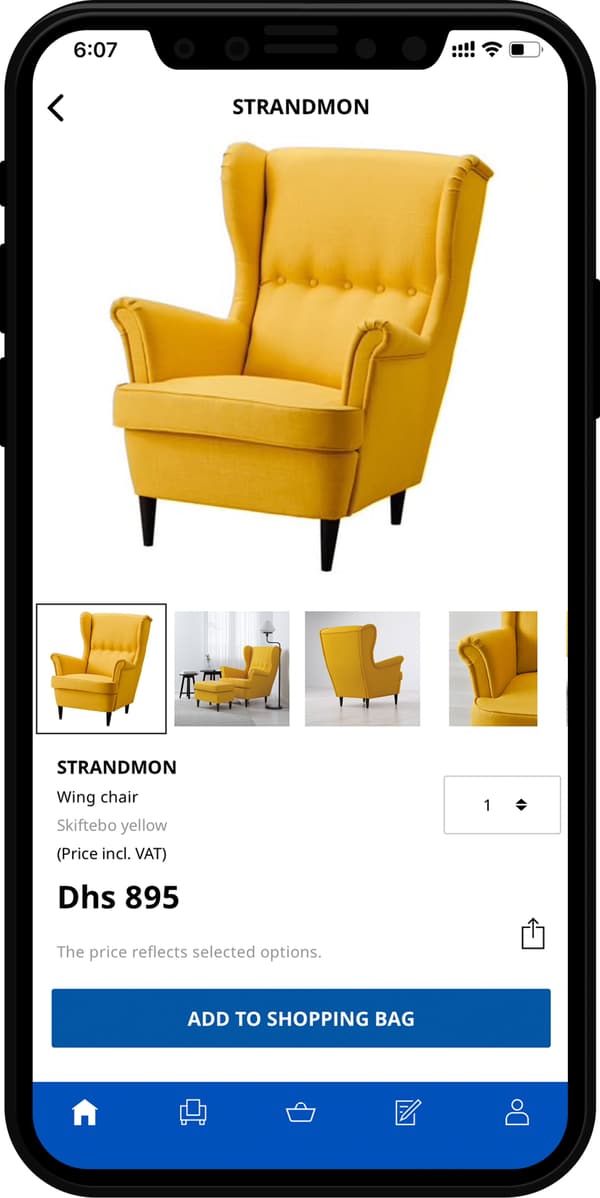Show the back-view chair thumbnail
Image resolution: width=600 pixels, height=1198 pixels.
[362, 668]
